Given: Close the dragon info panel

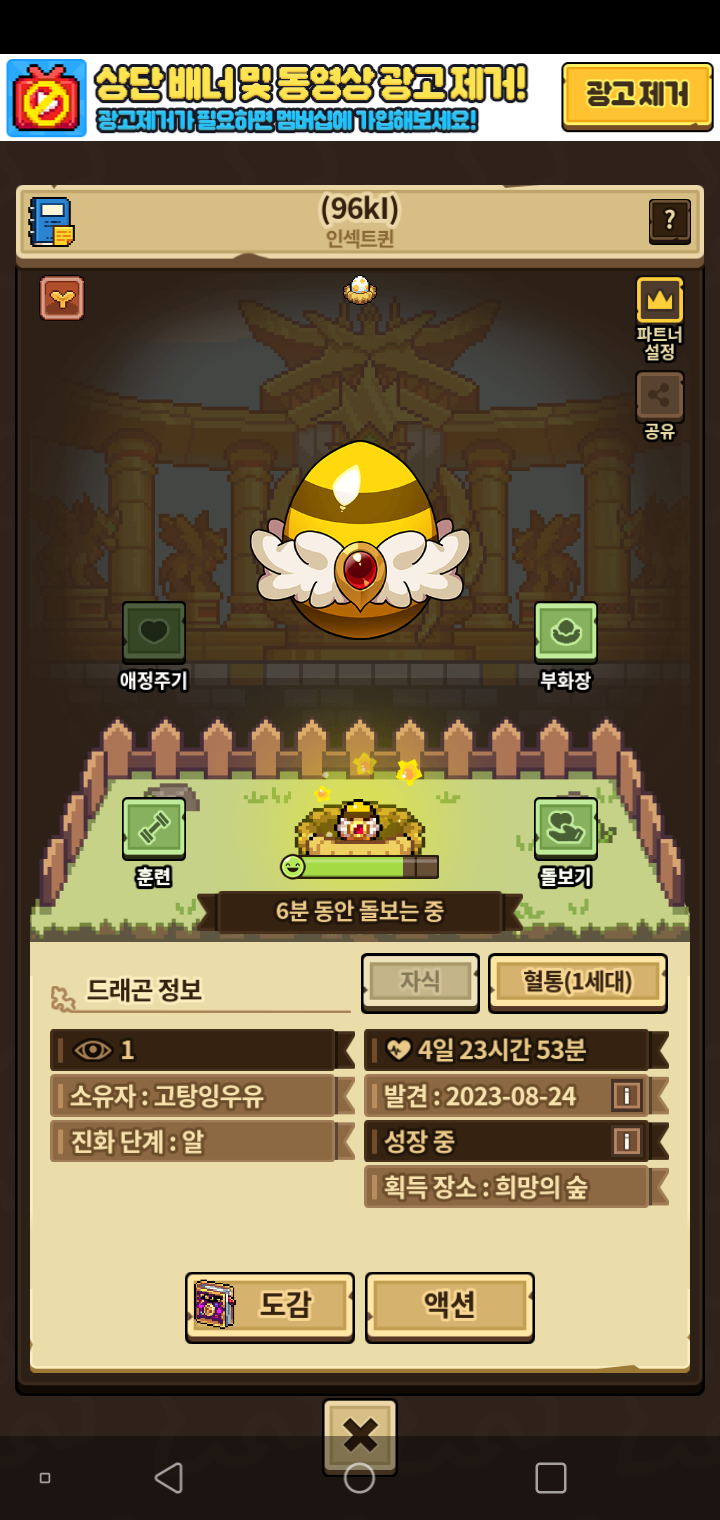Looking at the screenshot, I should pyautogui.click(x=360, y=1436).
